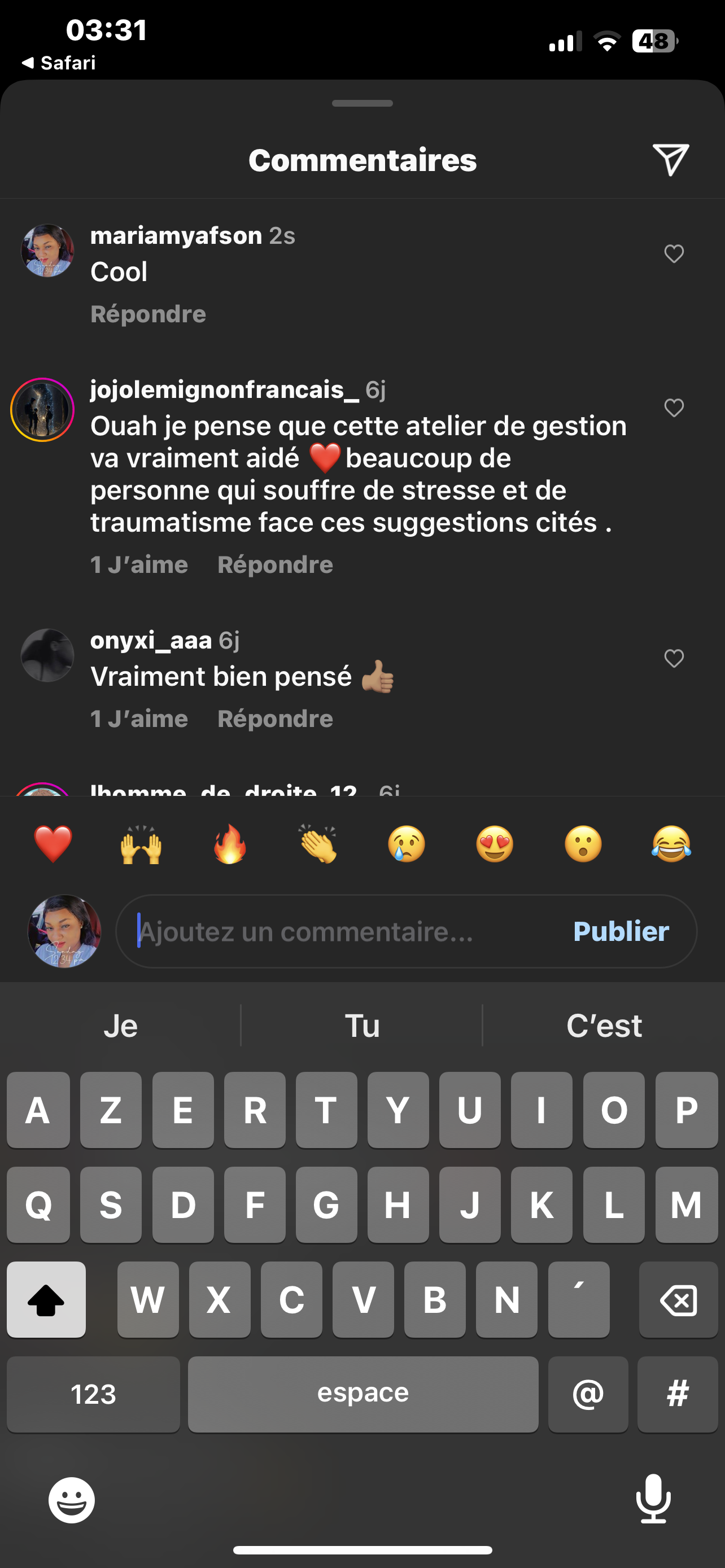Image resolution: width=725 pixels, height=1568 pixels.
Task: Open the emoji keyboard
Action: pos(72,1500)
